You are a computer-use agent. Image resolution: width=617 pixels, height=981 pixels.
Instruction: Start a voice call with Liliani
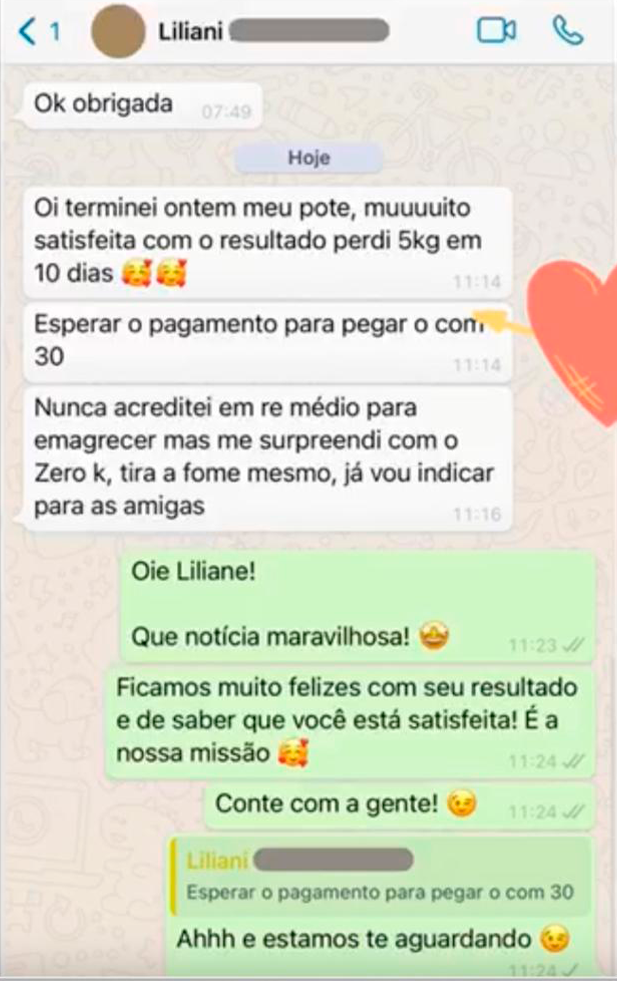(x=567, y=31)
